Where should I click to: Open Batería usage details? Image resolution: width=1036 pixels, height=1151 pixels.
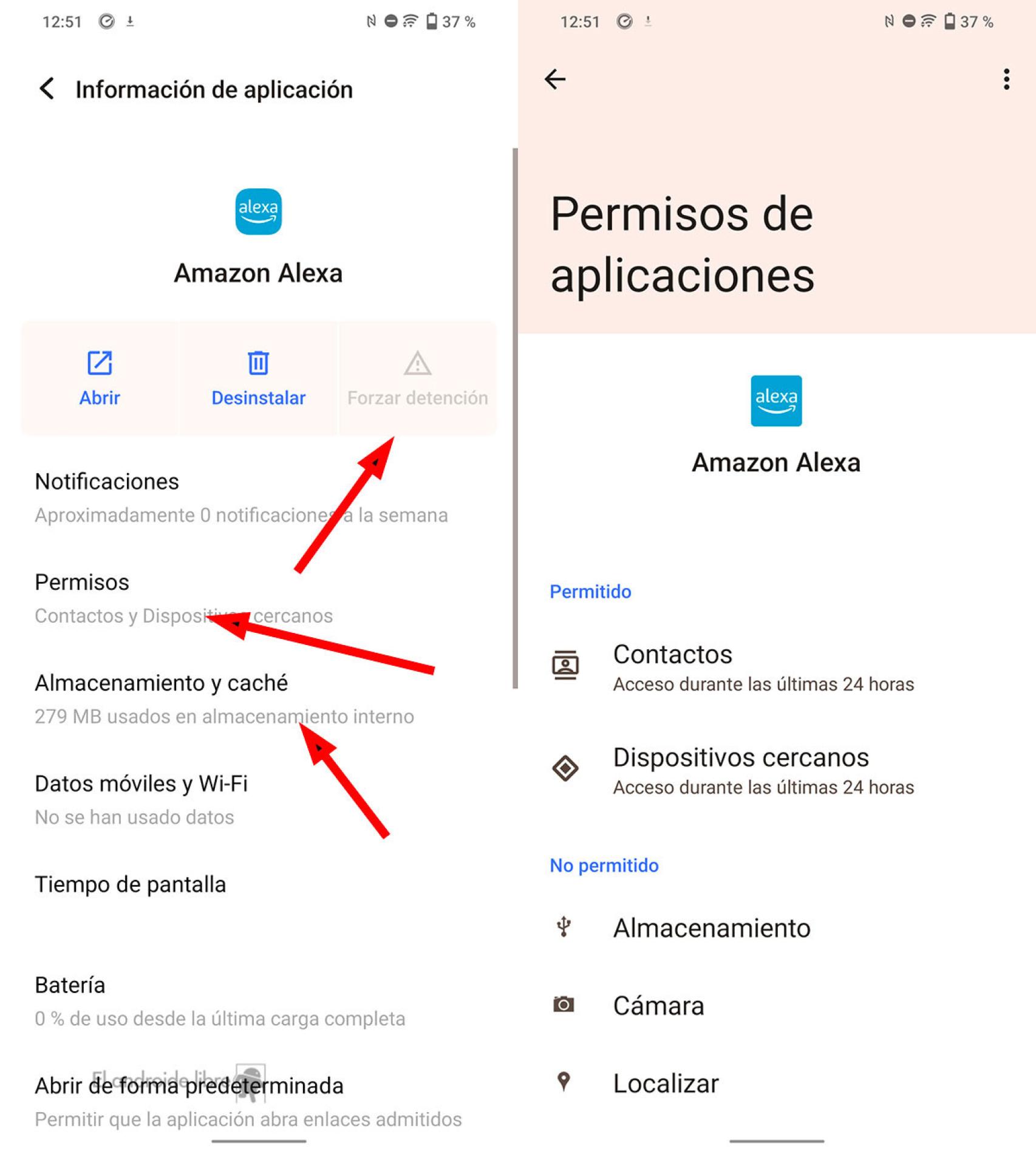coord(219,1001)
